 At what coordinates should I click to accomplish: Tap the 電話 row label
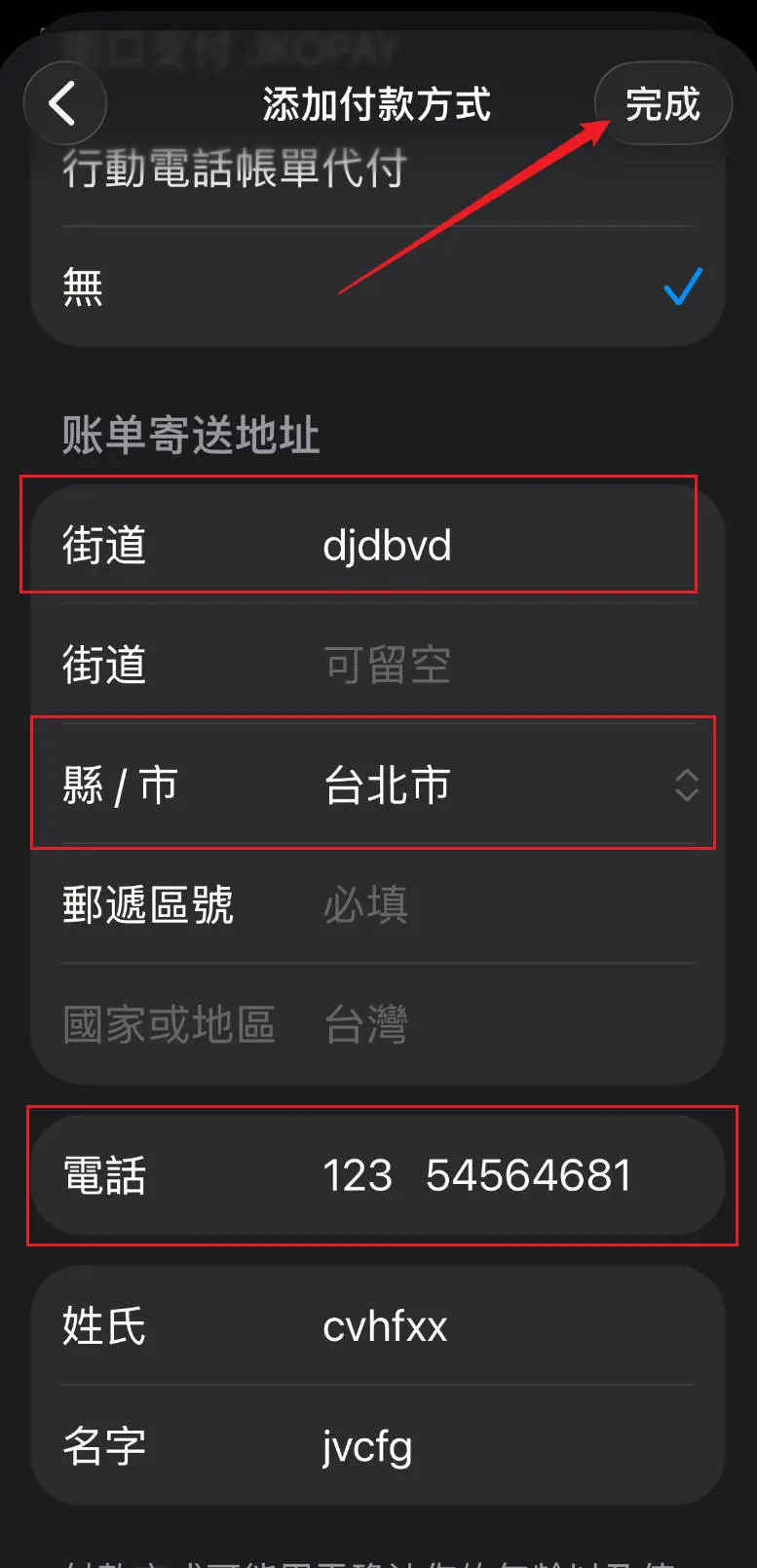tap(101, 1176)
